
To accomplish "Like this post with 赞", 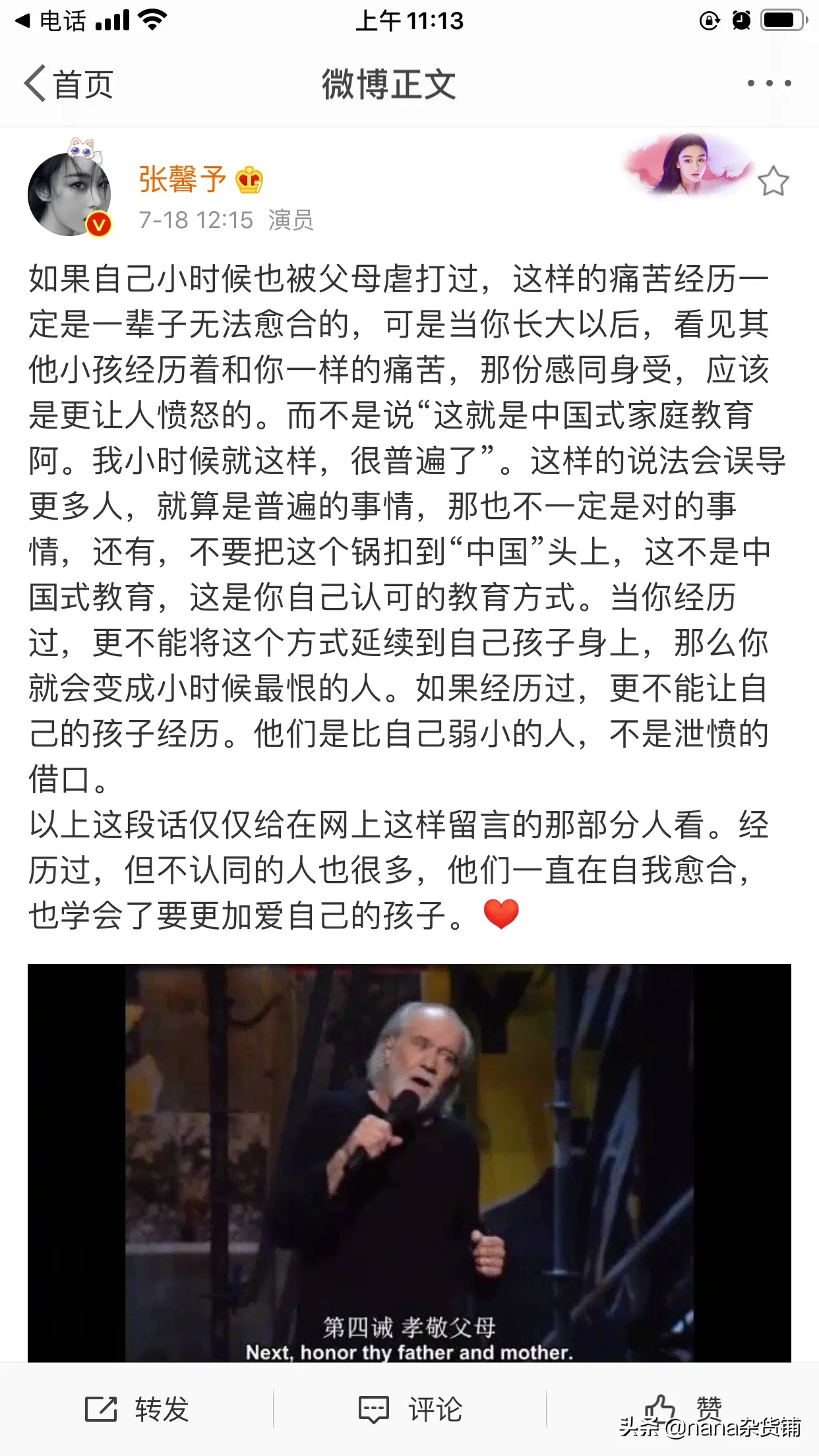I will pos(683,1409).
